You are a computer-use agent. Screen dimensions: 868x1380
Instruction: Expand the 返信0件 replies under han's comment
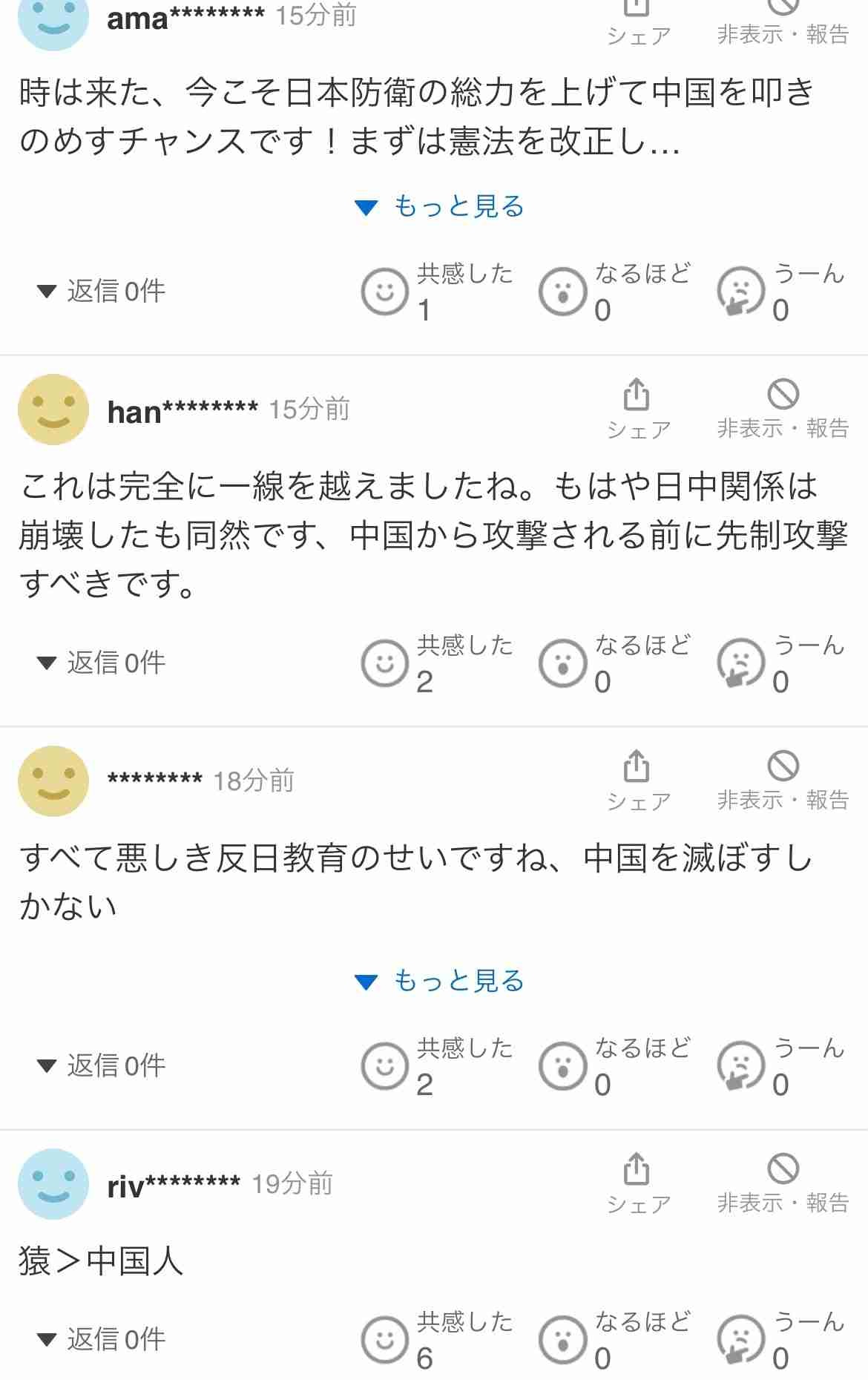tap(104, 663)
